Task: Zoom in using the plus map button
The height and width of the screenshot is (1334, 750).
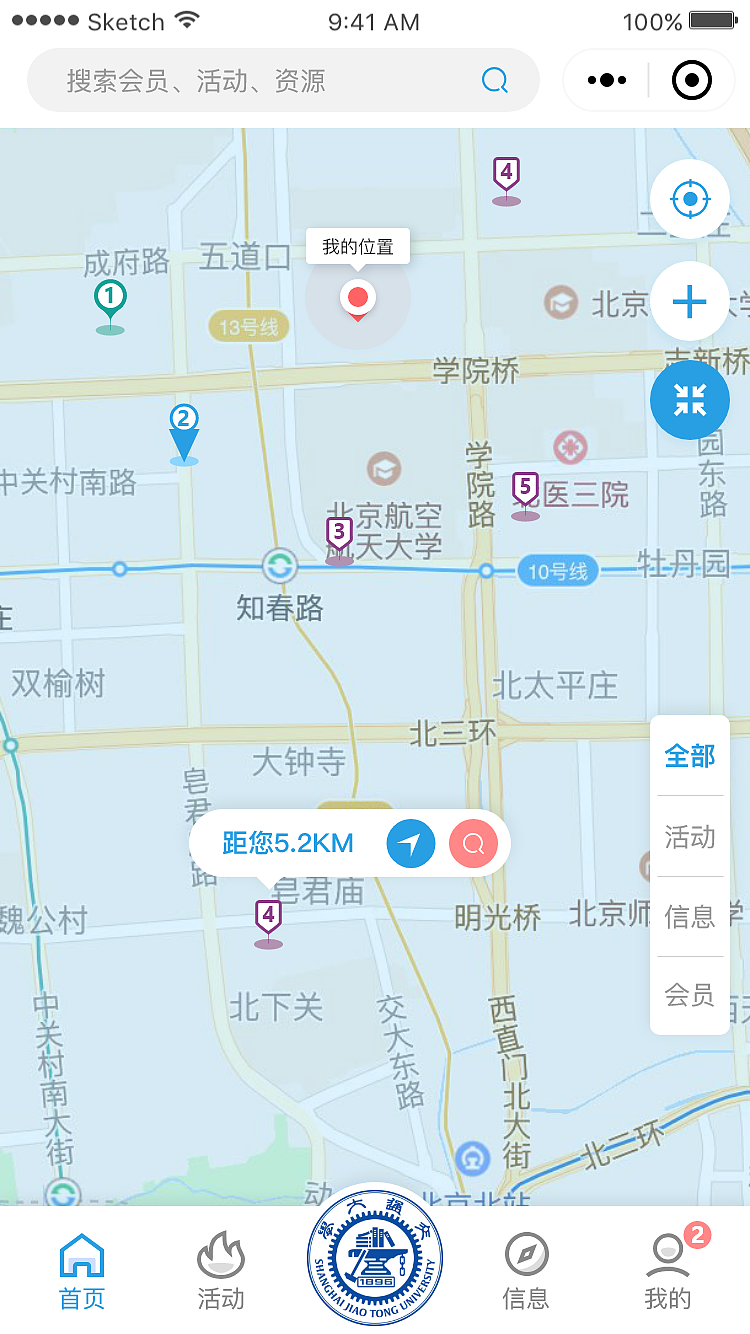Action: point(690,300)
